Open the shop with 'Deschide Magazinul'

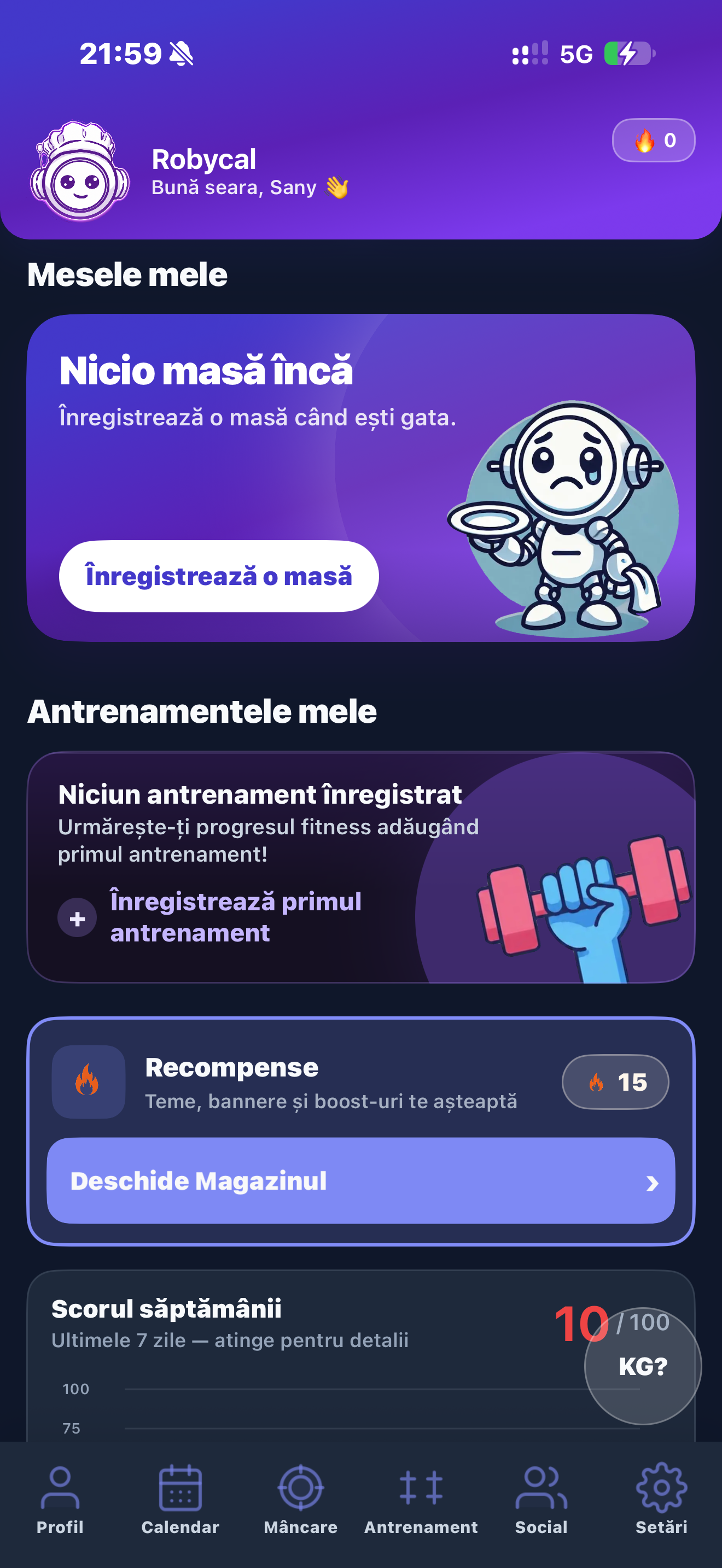[360, 1180]
